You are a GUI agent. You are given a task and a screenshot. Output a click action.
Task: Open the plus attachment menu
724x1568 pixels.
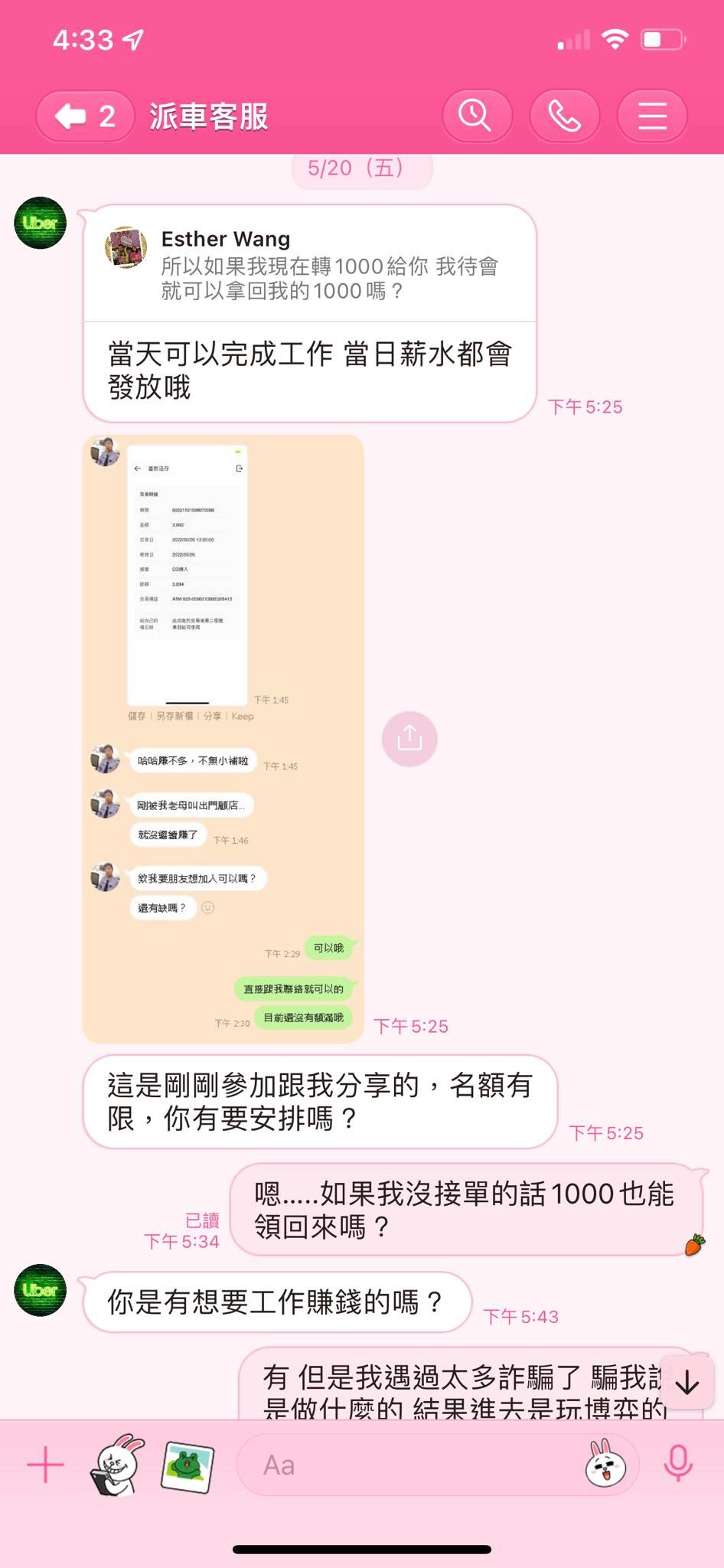point(45,1465)
